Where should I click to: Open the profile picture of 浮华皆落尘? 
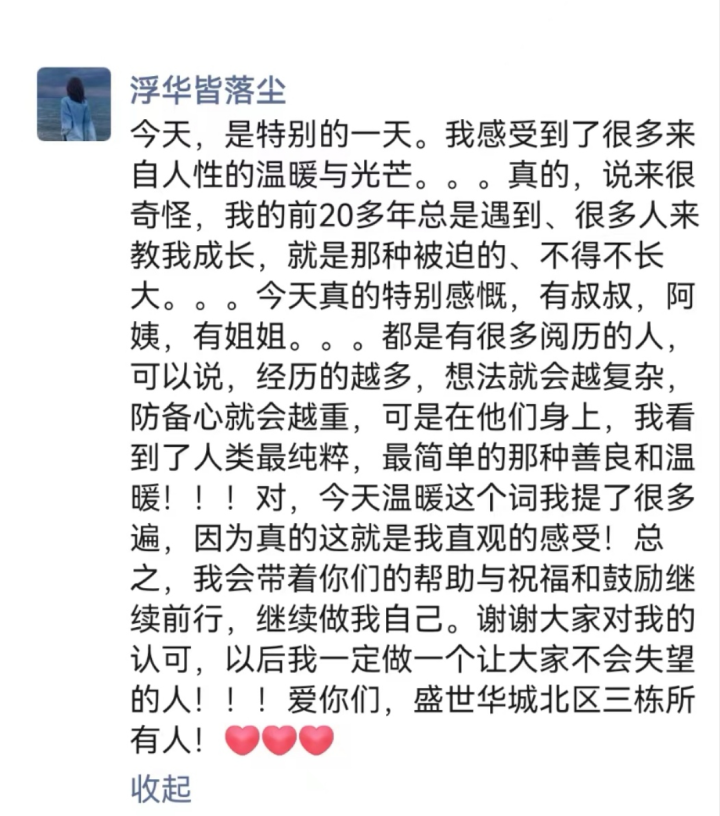coord(74,104)
